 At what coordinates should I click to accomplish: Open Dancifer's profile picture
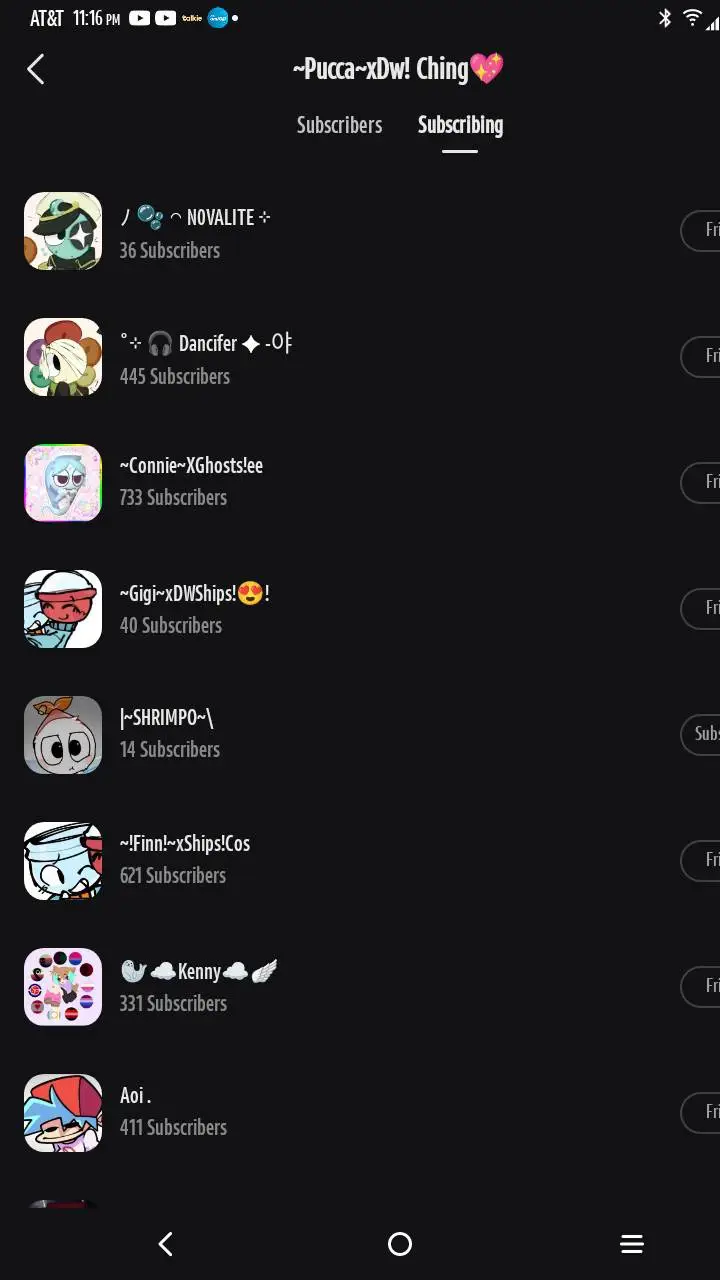tap(62, 357)
